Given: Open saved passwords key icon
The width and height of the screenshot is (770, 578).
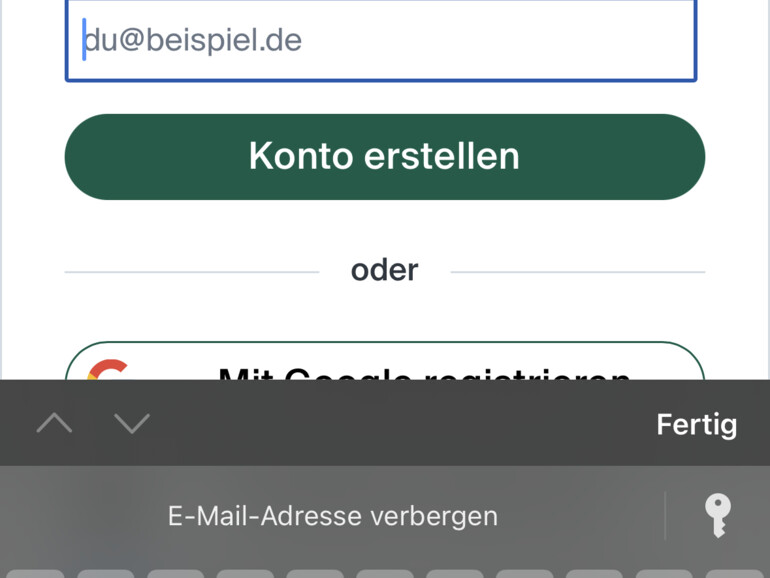Looking at the screenshot, I should click(x=717, y=516).
